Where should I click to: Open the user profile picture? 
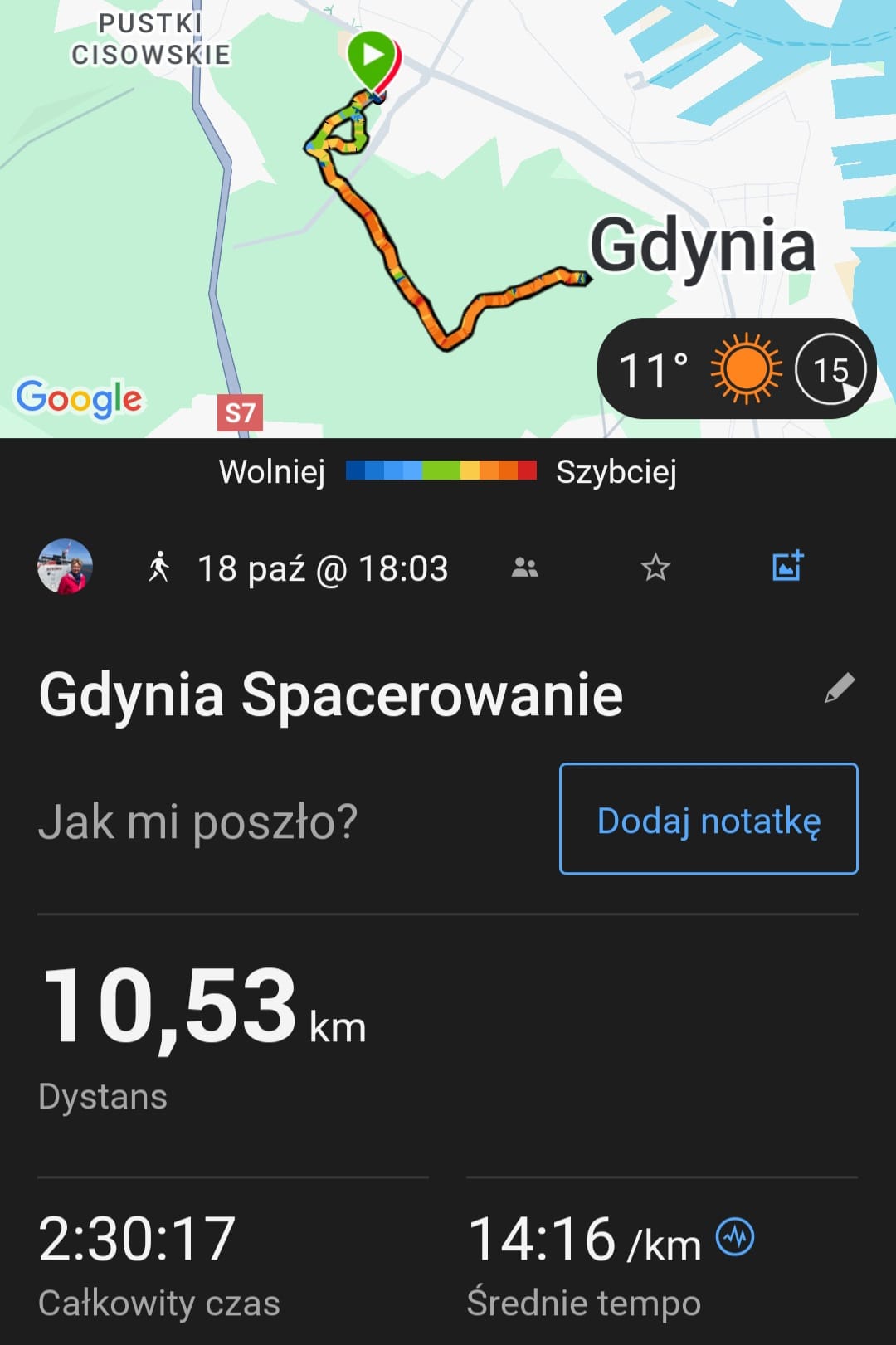pyautogui.click(x=65, y=568)
